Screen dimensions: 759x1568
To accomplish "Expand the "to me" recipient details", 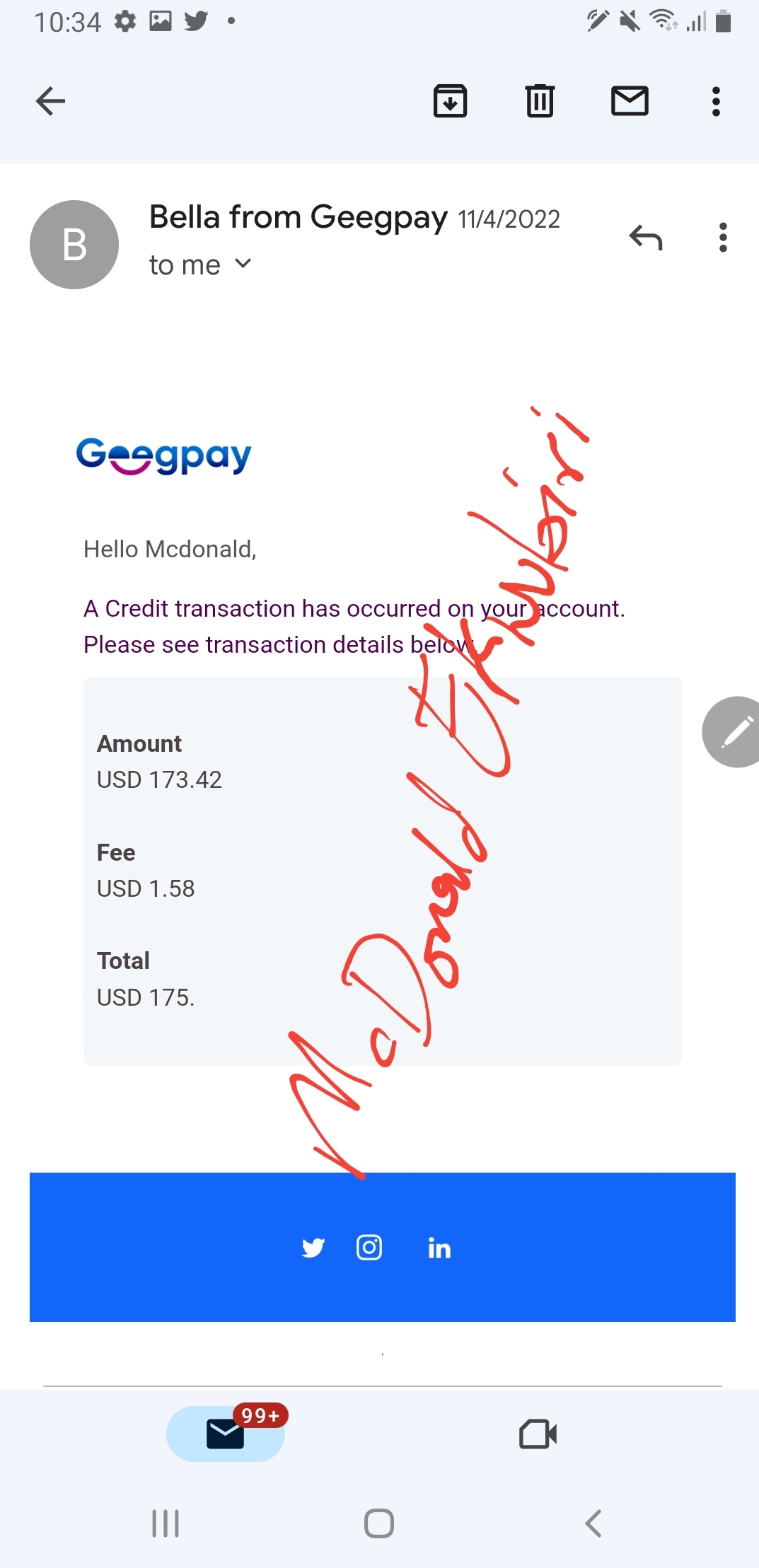I will click(200, 265).
